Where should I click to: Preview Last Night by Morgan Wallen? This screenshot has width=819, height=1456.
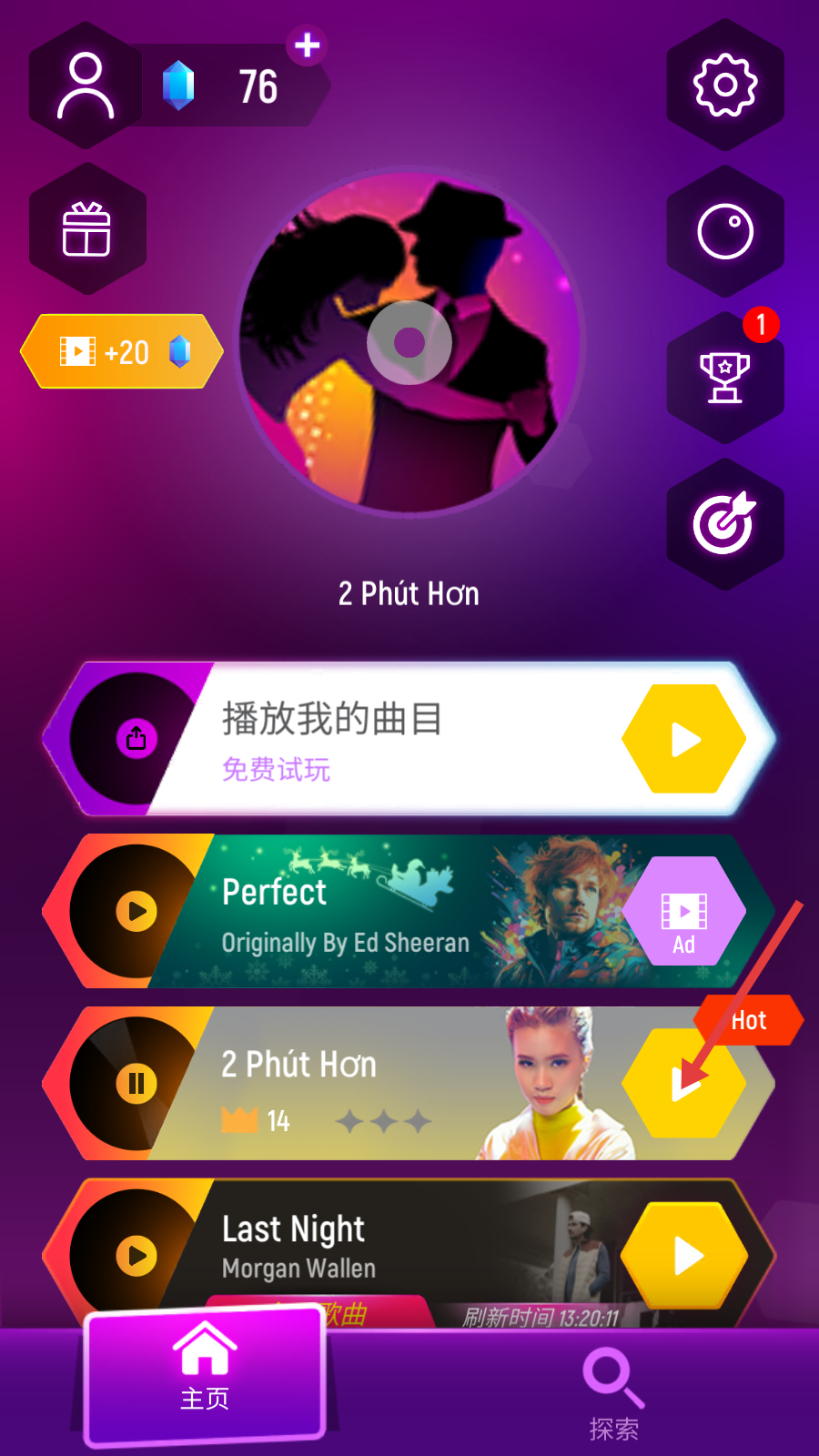coord(136,1256)
